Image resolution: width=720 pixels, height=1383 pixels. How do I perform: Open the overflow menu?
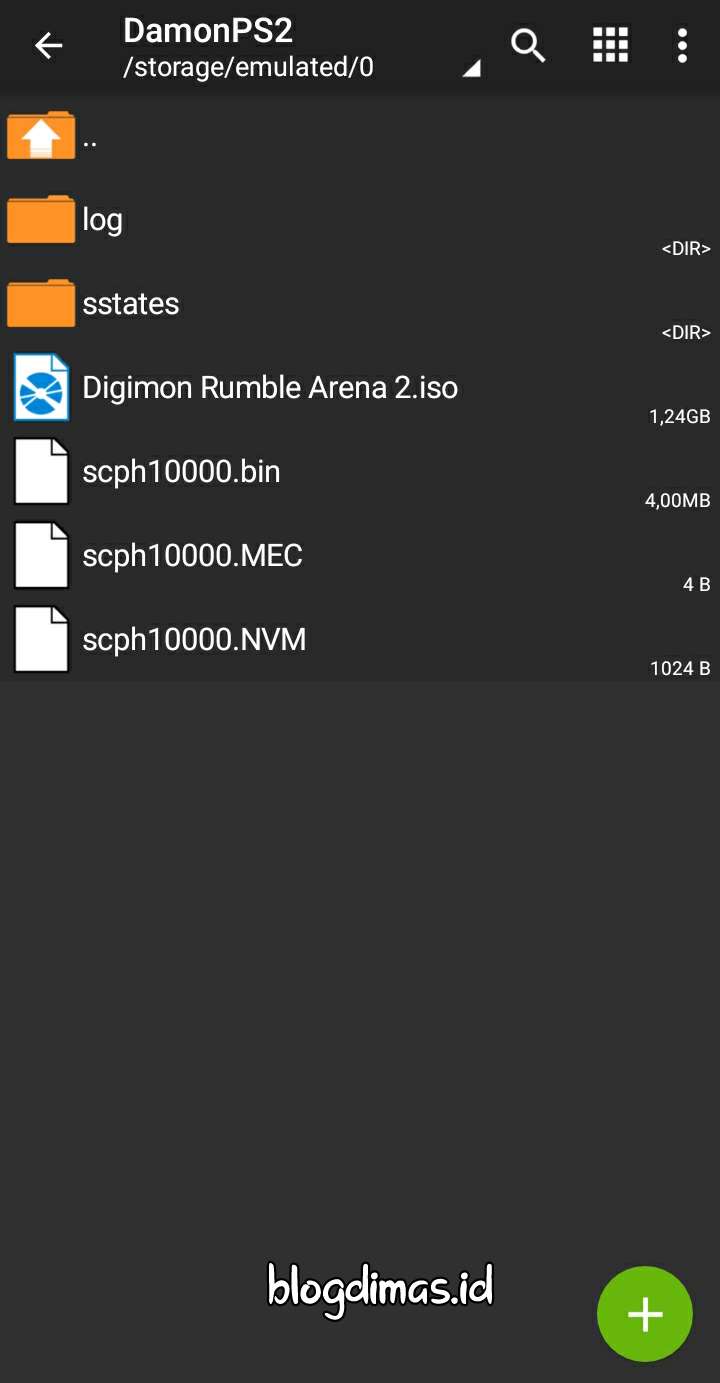click(x=682, y=46)
